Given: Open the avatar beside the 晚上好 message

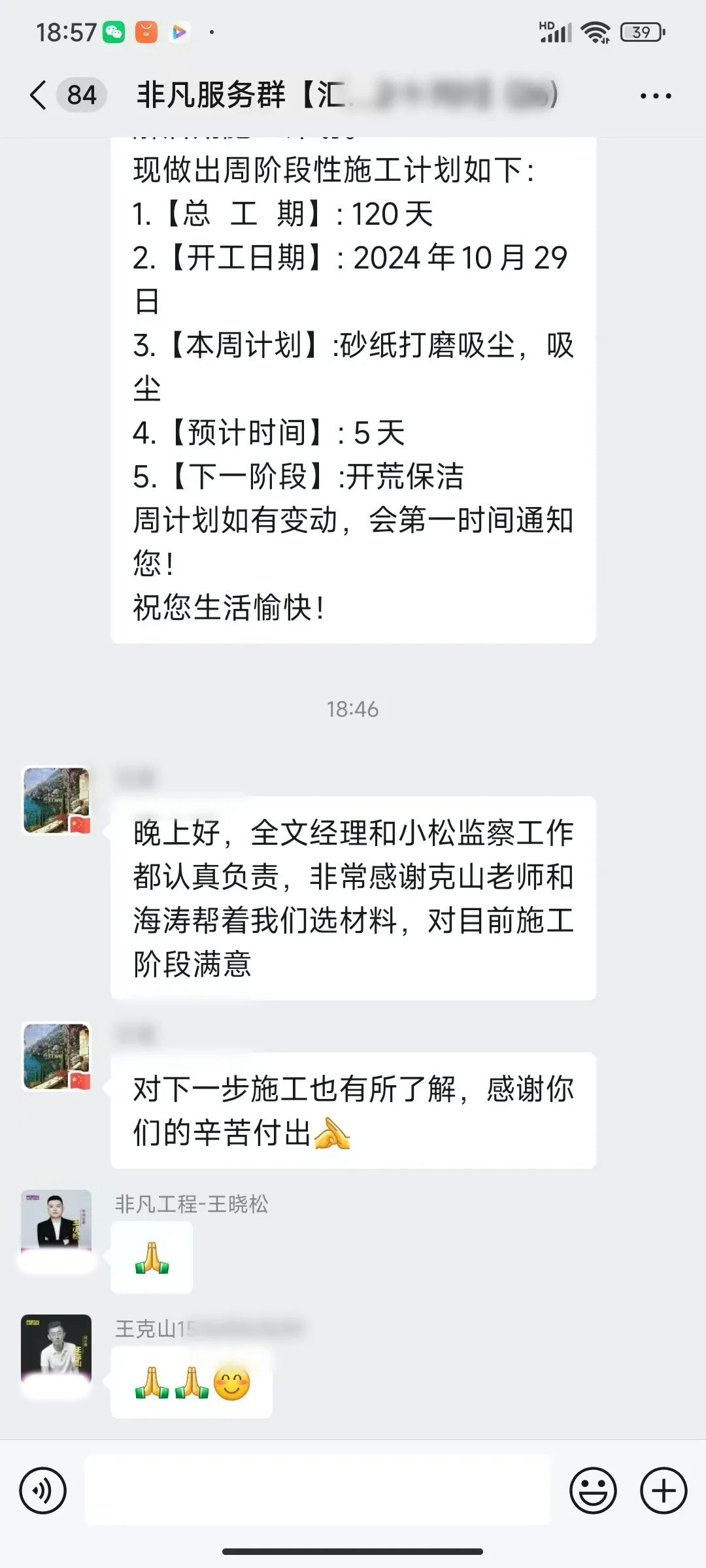Looking at the screenshot, I should [56, 800].
